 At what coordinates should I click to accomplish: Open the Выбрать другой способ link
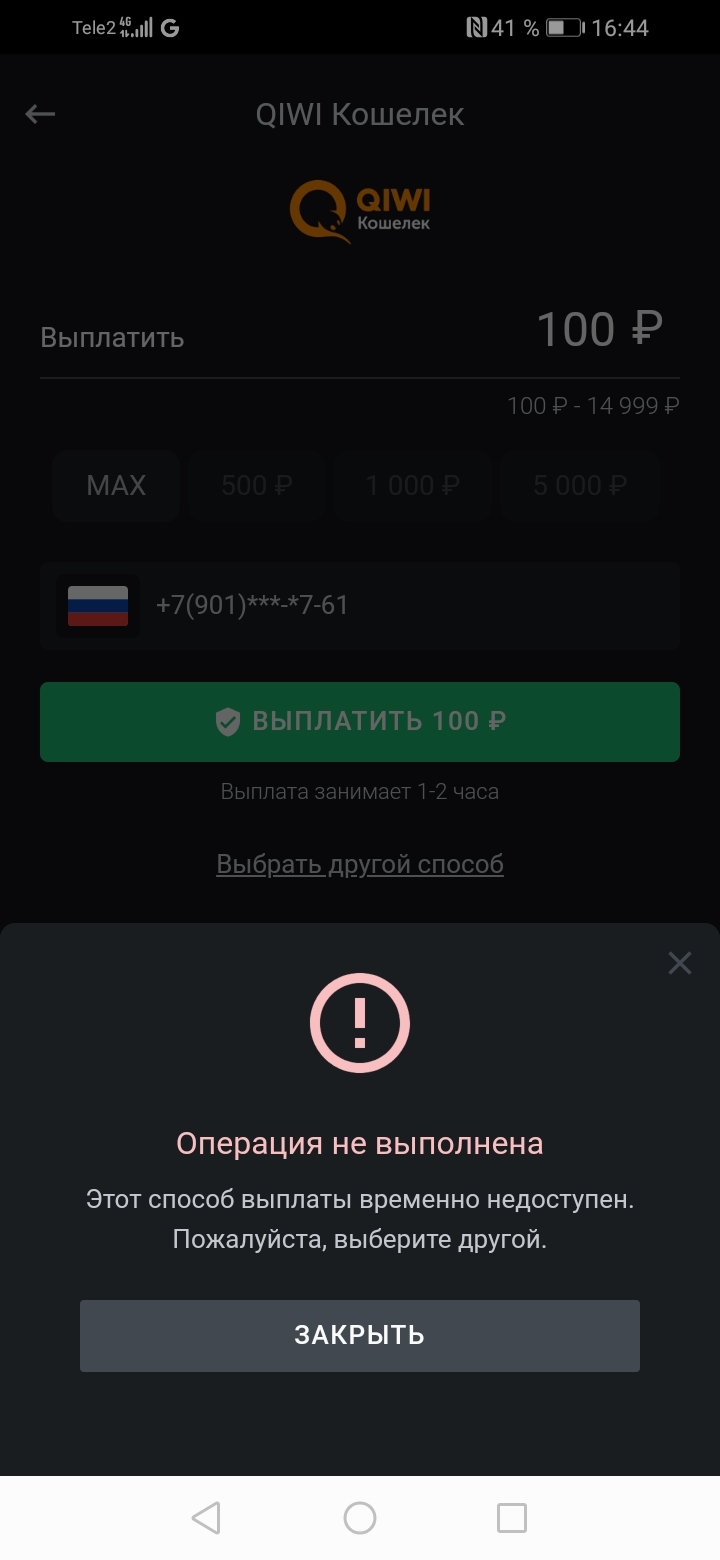(x=360, y=863)
